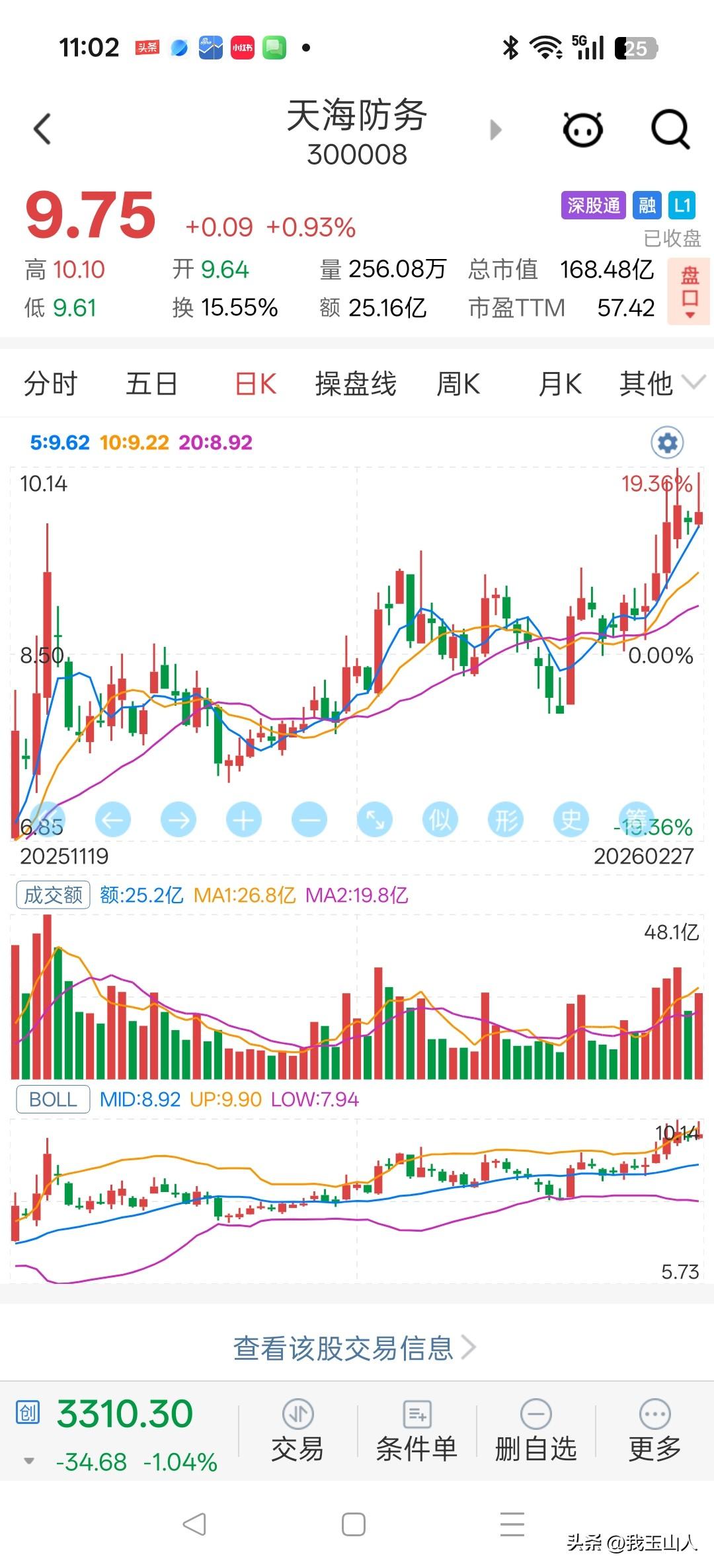Open the chart zoom-in tool
714x1568 pixels.
coord(244,819)
